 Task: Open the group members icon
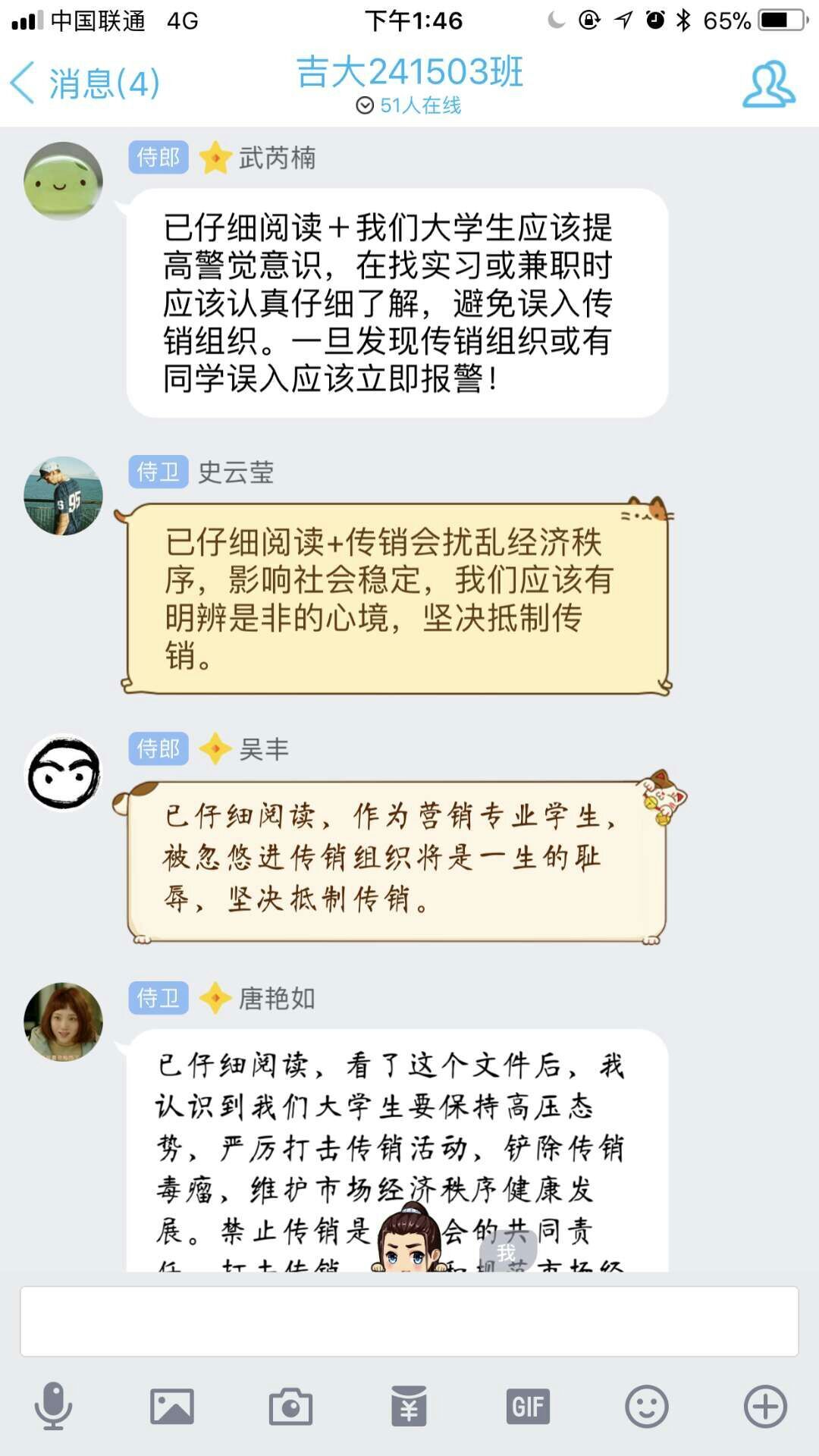(768, 83)
